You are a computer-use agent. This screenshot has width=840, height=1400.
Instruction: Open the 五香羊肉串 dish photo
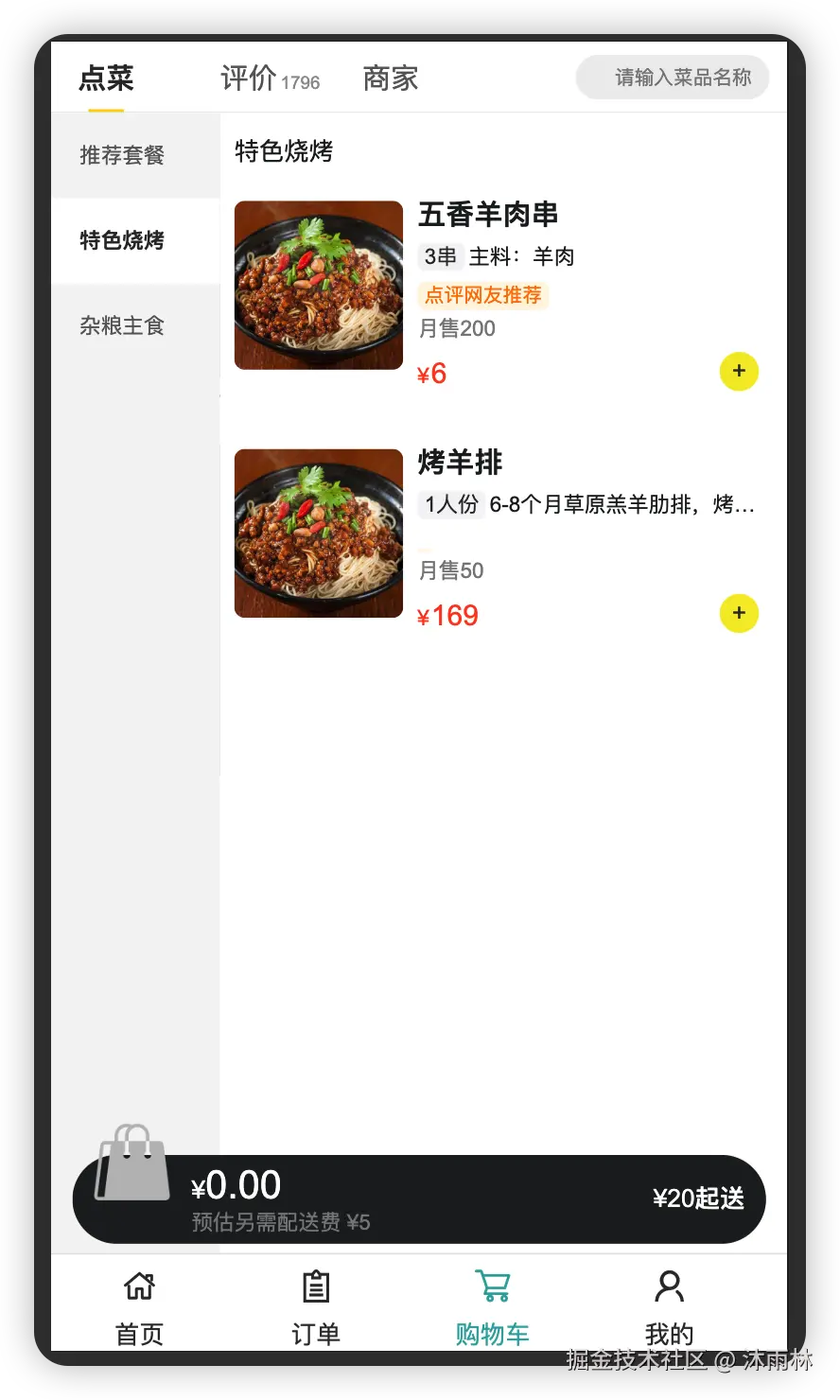tap(319, 285)
